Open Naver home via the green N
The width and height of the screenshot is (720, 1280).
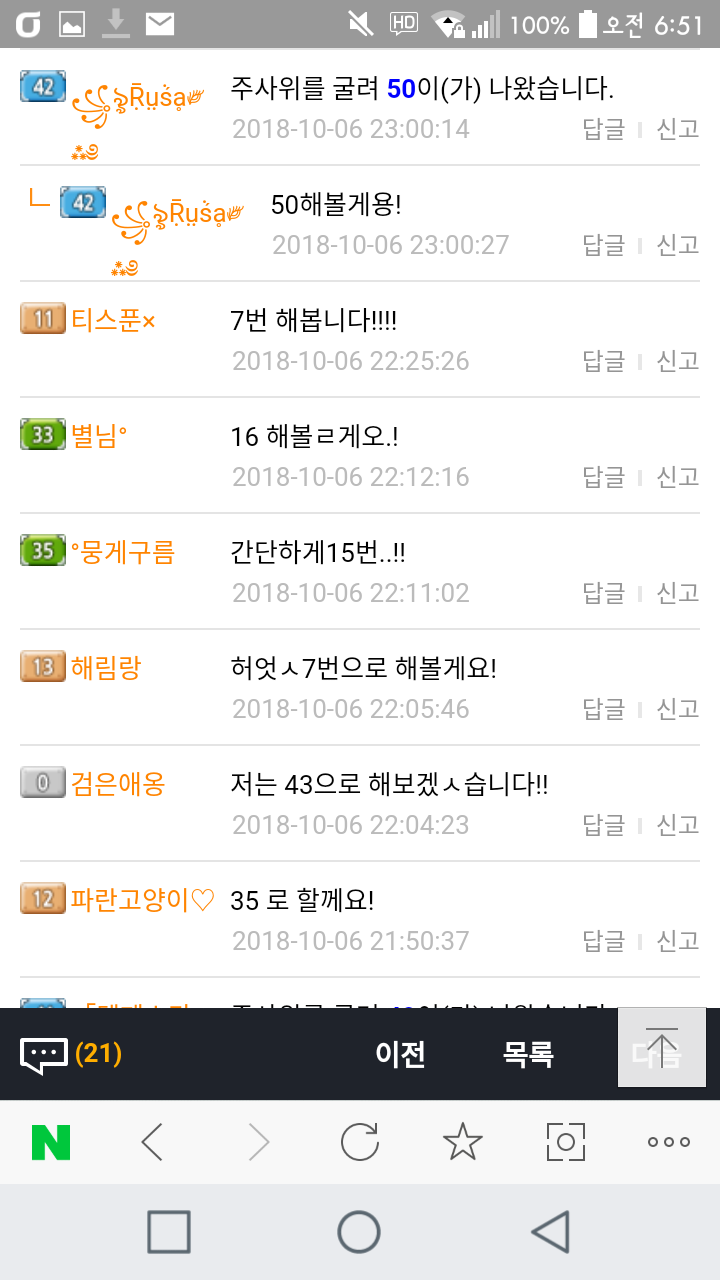(x=51, y=1142)
